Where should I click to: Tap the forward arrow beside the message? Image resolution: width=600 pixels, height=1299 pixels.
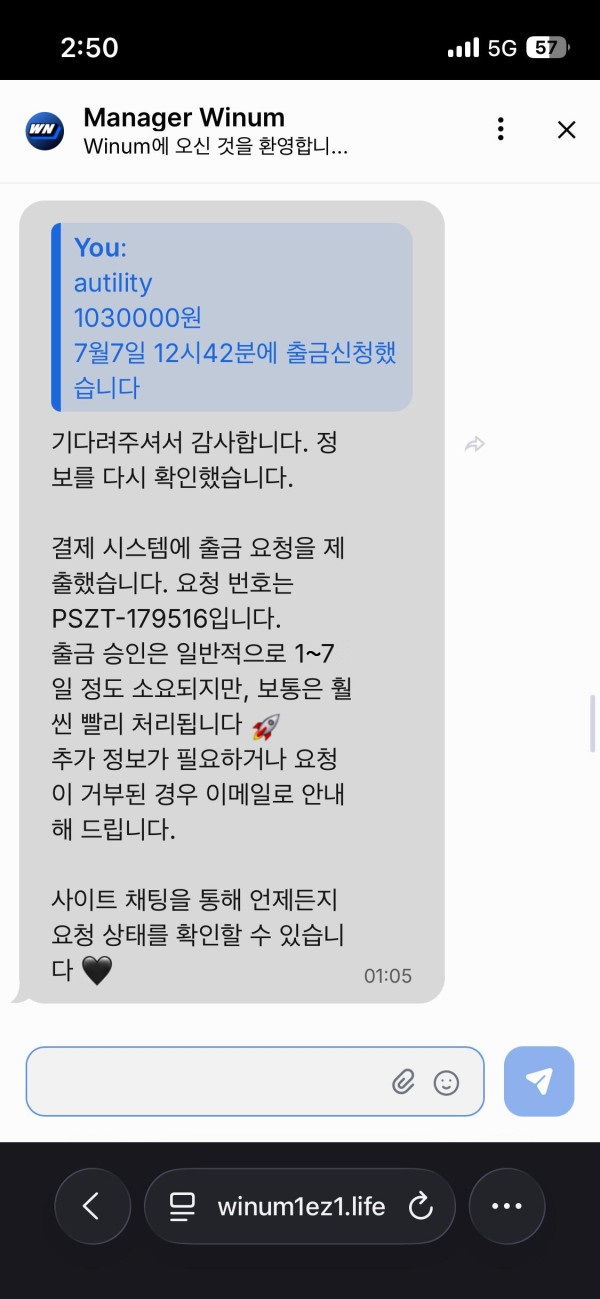(475, 444)
